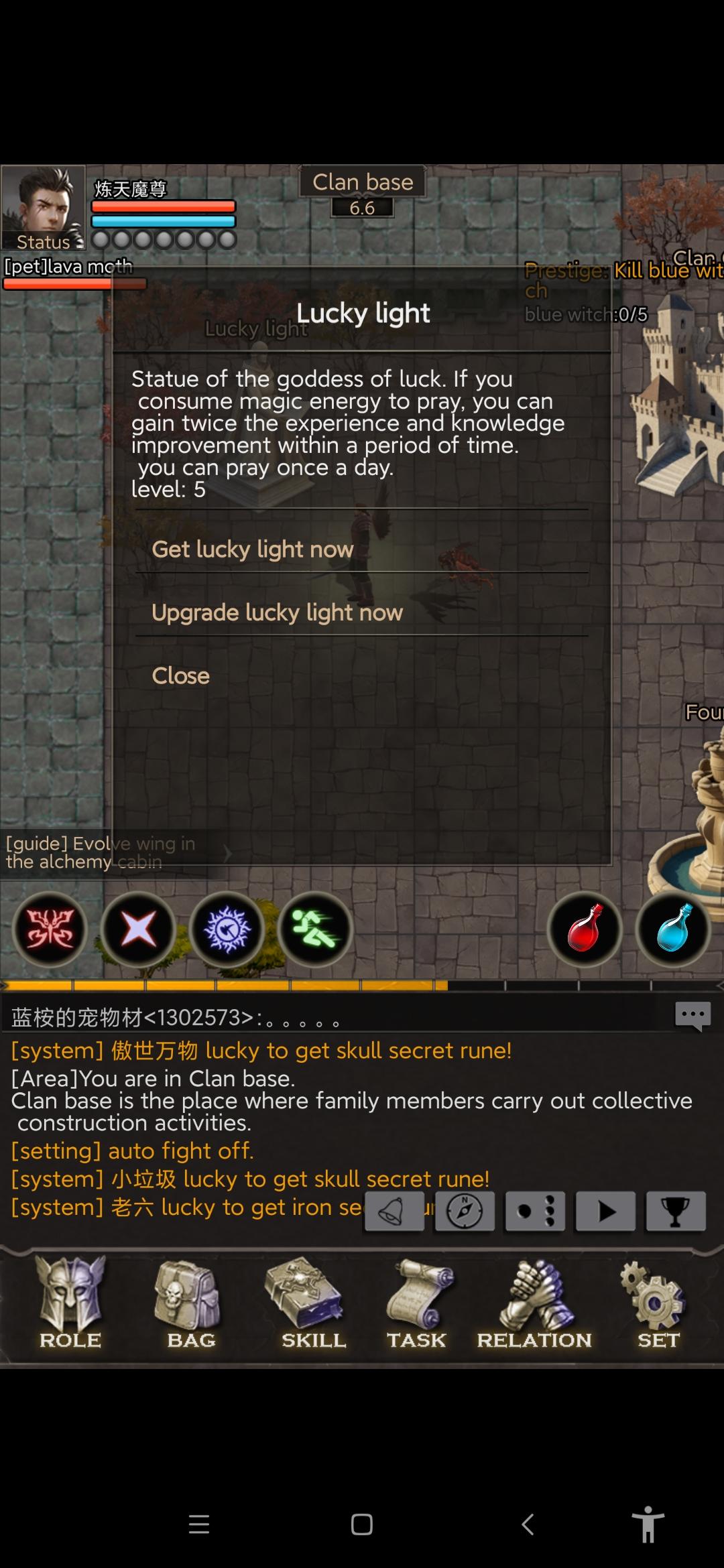This screenshot has width=724, height=1568.
Task: Use the blue mana potion
Action: [x=673, y=929]
